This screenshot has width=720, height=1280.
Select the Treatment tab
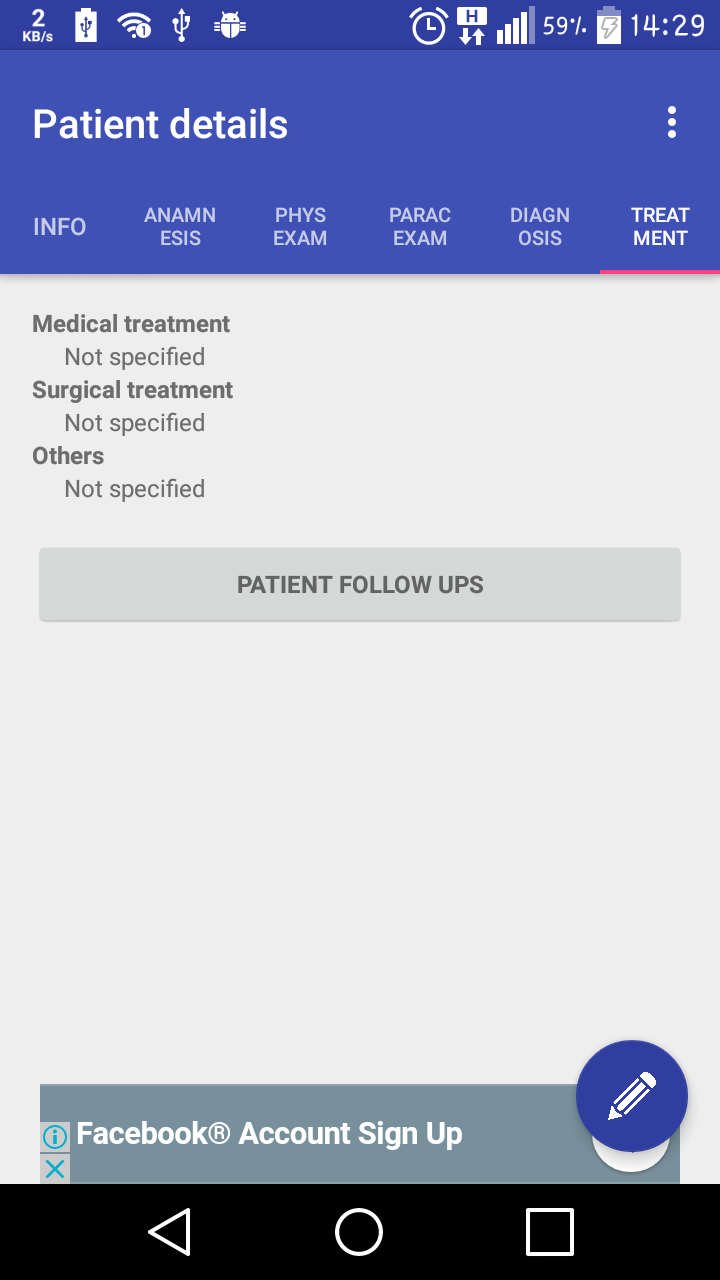point(660,227)
